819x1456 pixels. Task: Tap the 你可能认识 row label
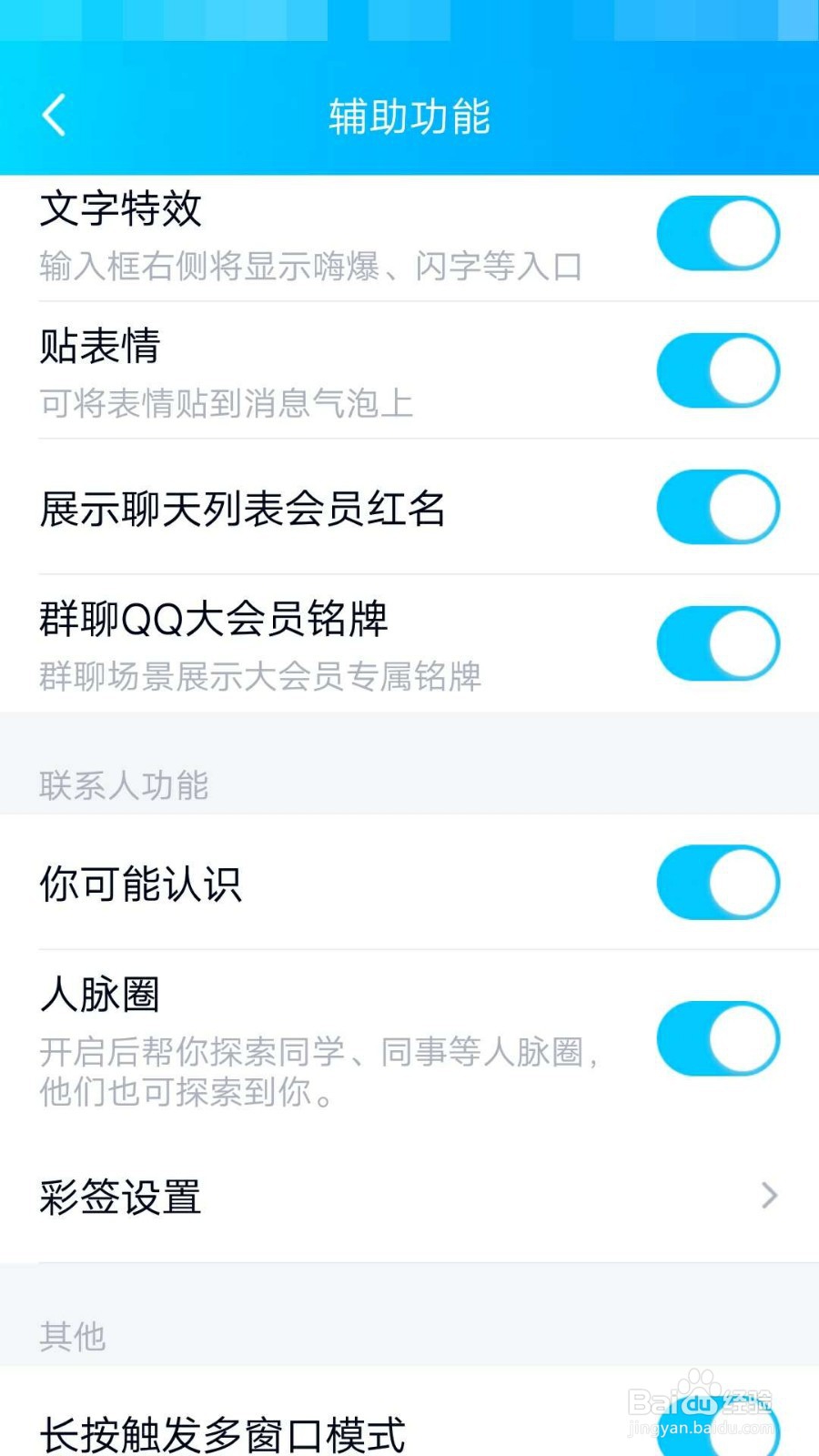(141, 882)
